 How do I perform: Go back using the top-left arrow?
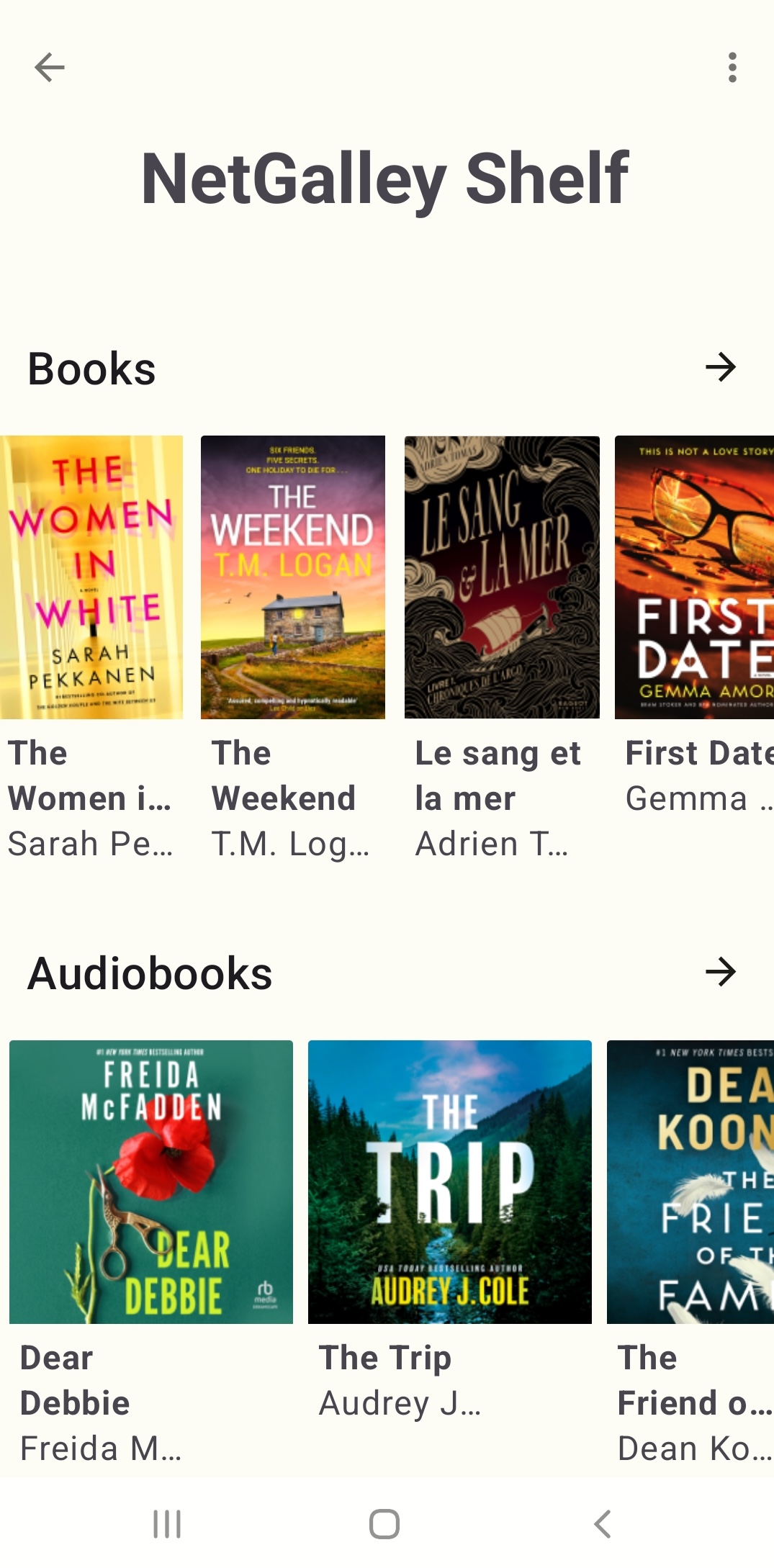[50, 68]
